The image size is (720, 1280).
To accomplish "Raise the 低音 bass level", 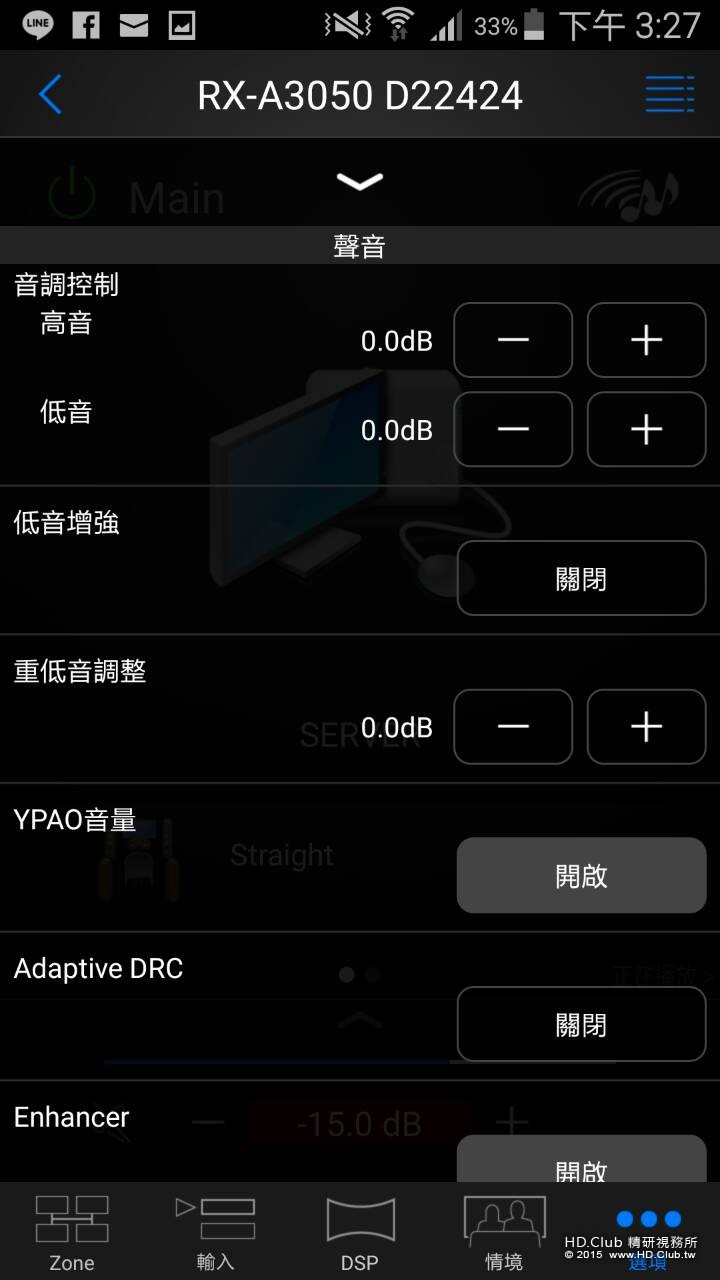I will click(x=646, y=429).
